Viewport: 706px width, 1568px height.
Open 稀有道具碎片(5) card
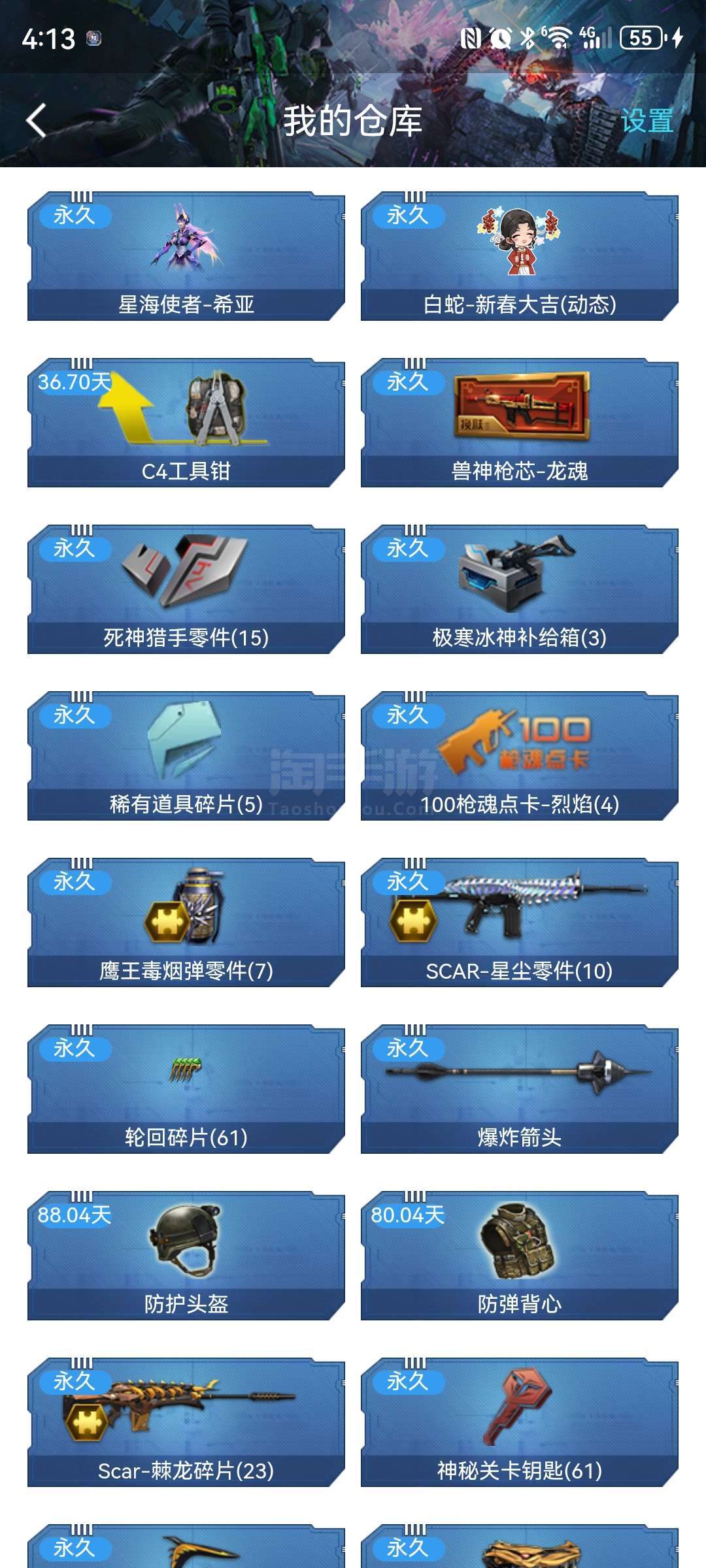[186, 756]
